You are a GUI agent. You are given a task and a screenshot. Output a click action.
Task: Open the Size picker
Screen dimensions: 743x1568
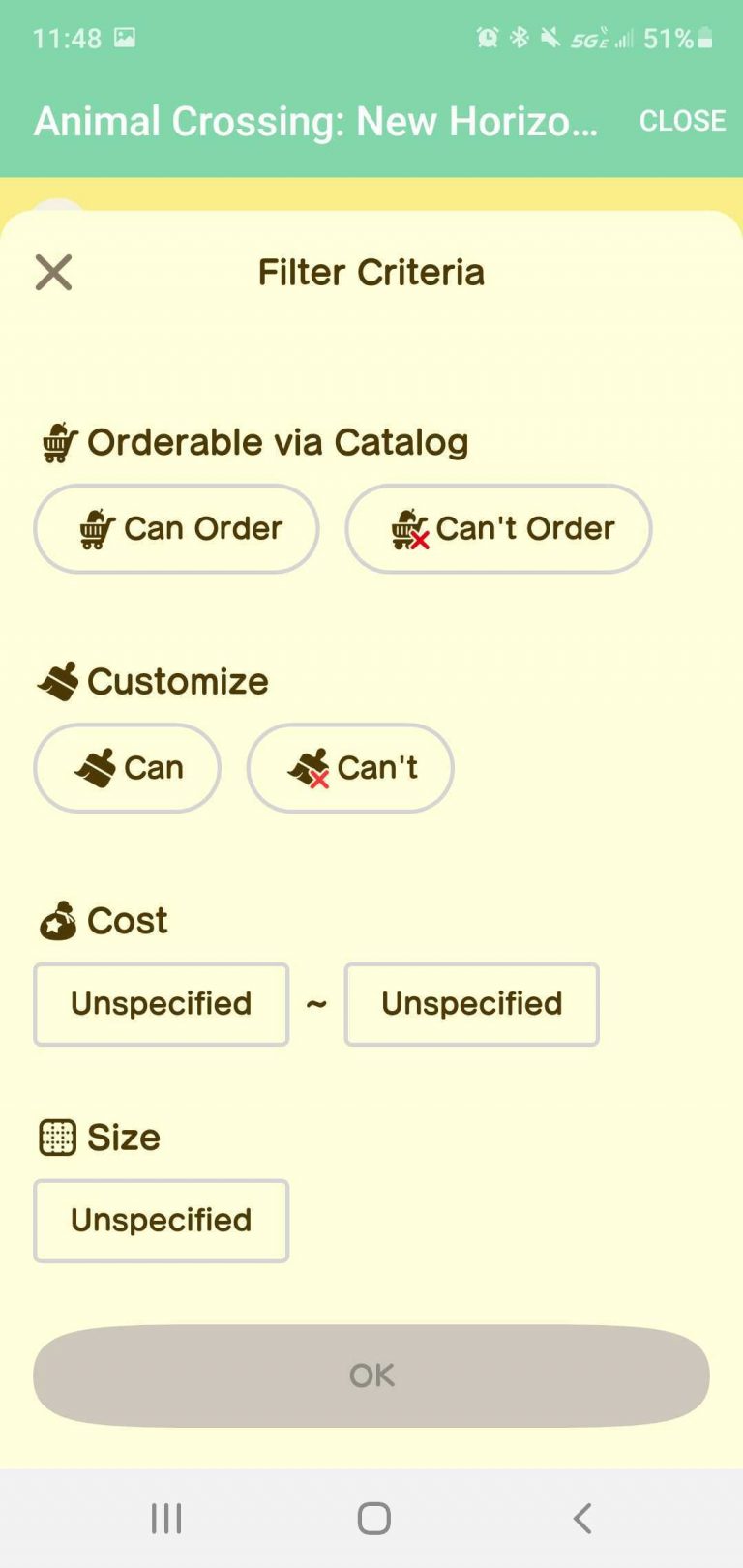(x=162, y=1221)
